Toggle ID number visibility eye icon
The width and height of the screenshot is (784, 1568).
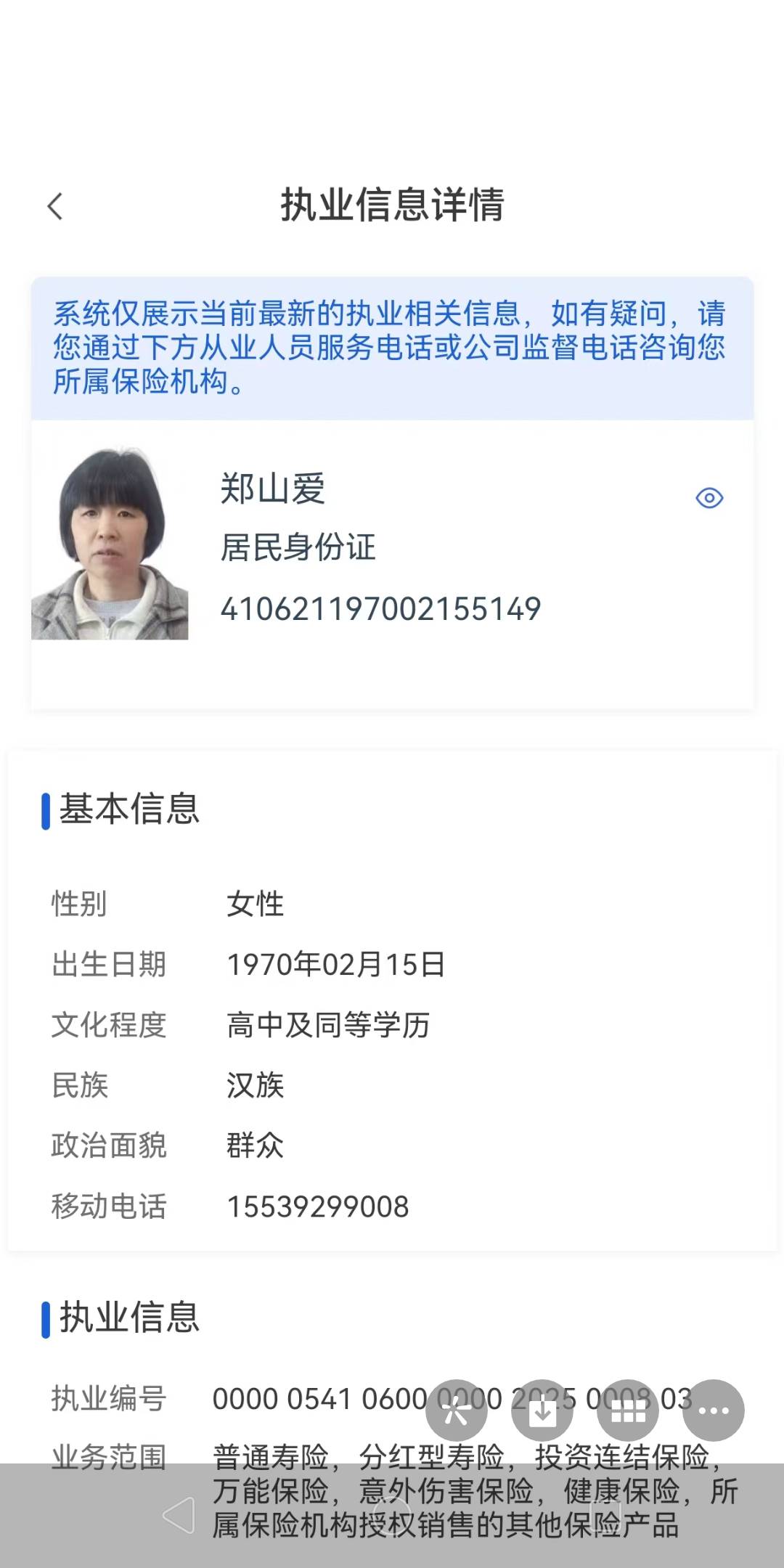coord(709,498)
